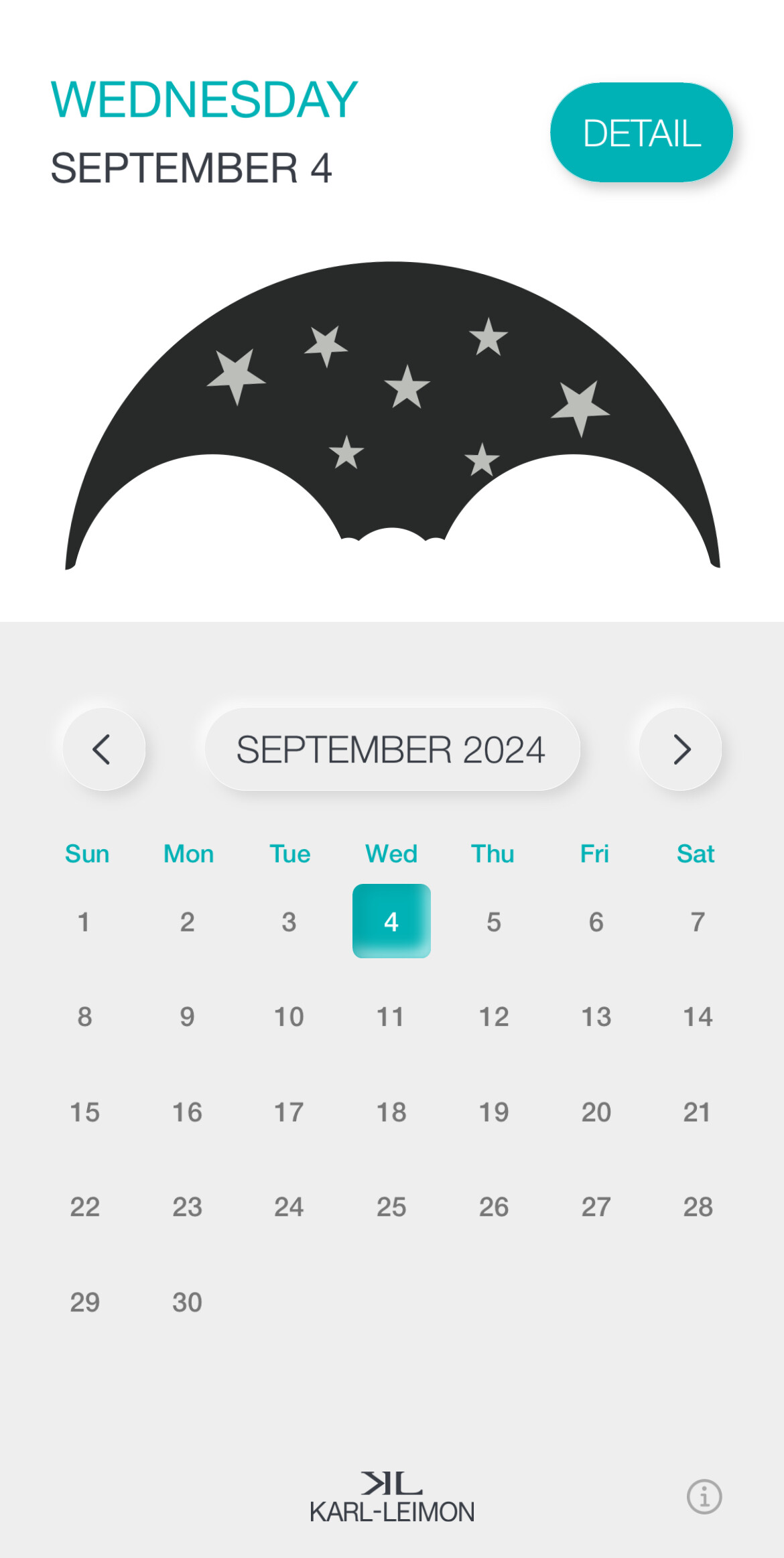Choose September 10 in the calendar
Viewport: 784px width, 1558px height.
tap(289, 1017)
